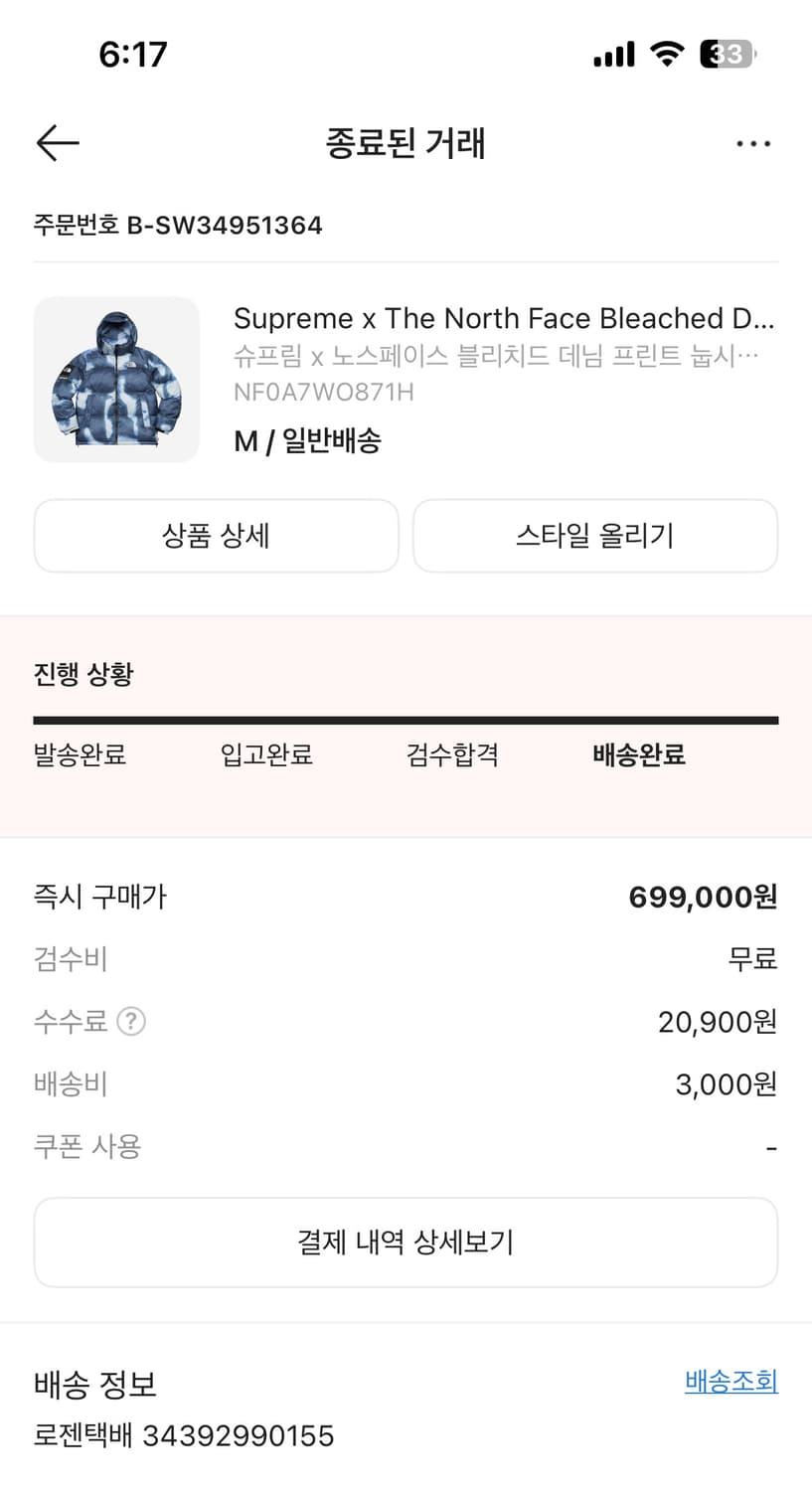The width and height of the screenshot is (812, 1491).
Task: Tap the battery indicator showing 33
Action: point(727,55)
